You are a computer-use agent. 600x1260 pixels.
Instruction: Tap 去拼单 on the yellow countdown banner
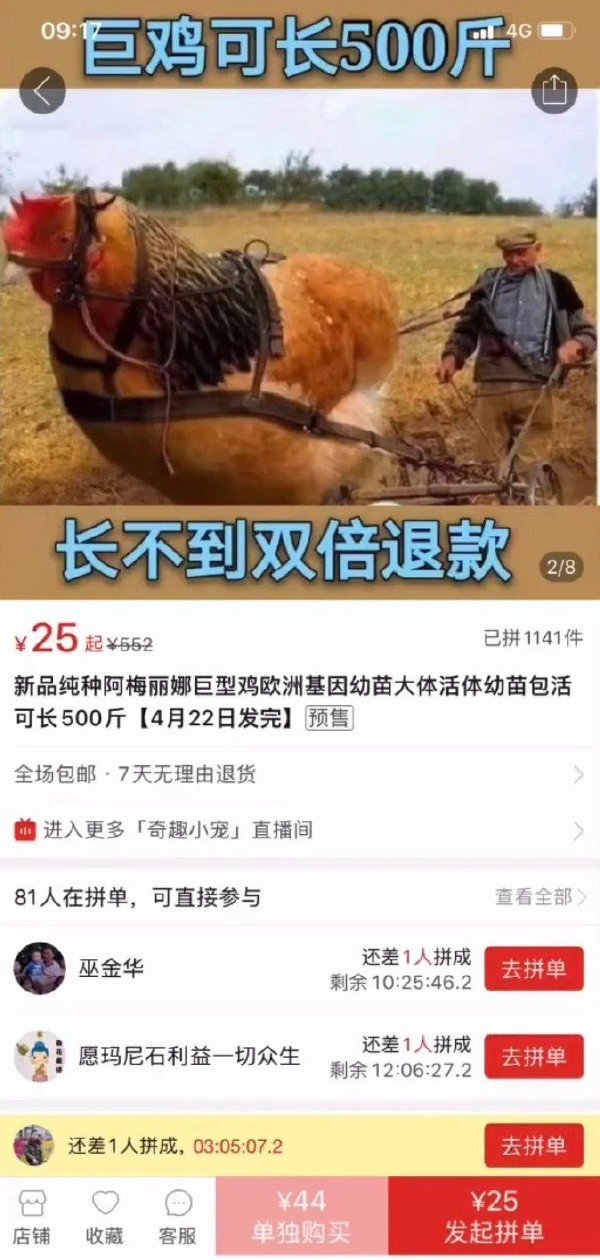[x=534, y=1145]
